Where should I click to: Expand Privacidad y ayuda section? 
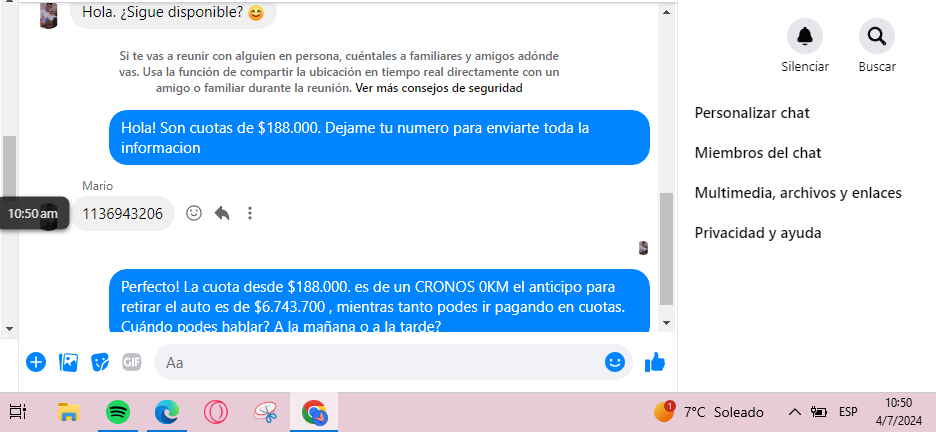coord(757,233)
